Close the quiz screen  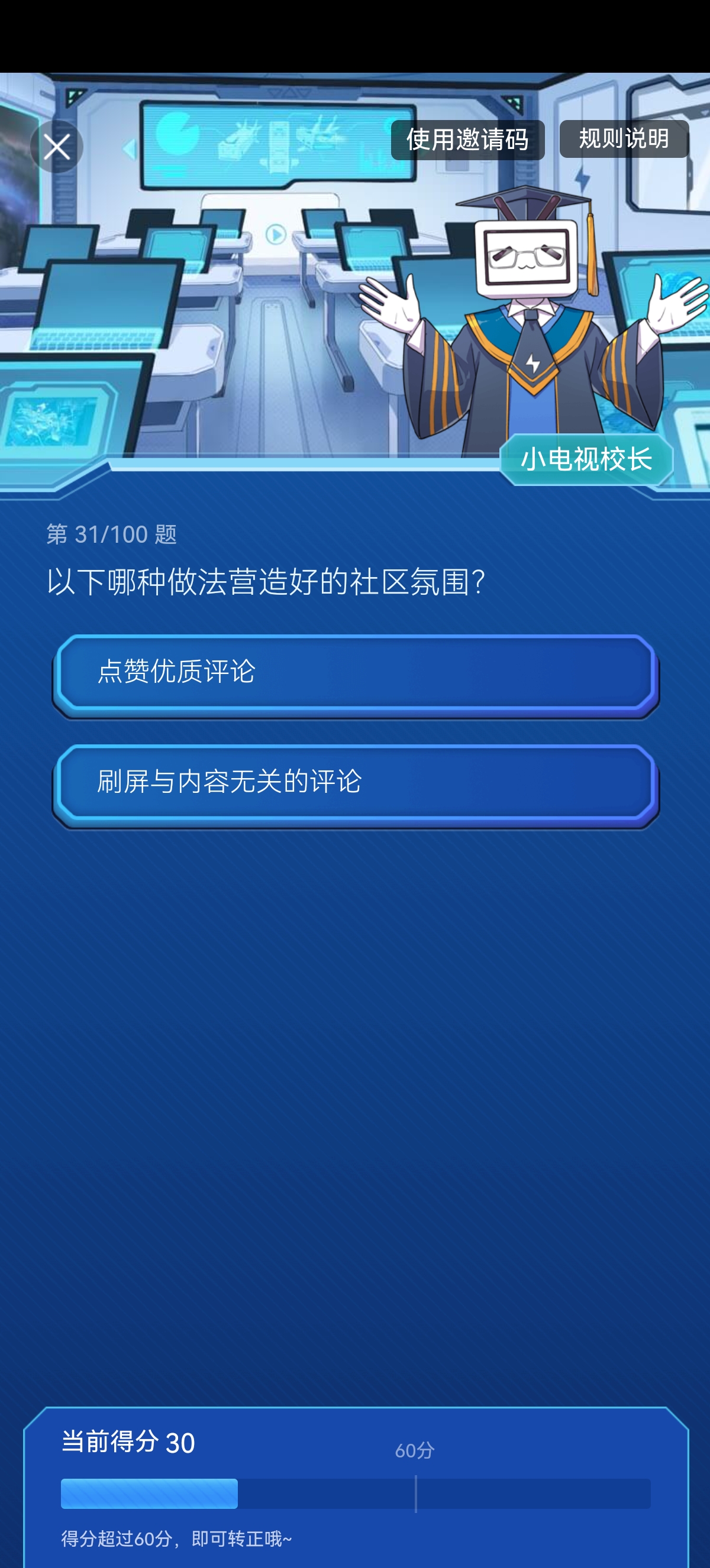click(57, 147)
